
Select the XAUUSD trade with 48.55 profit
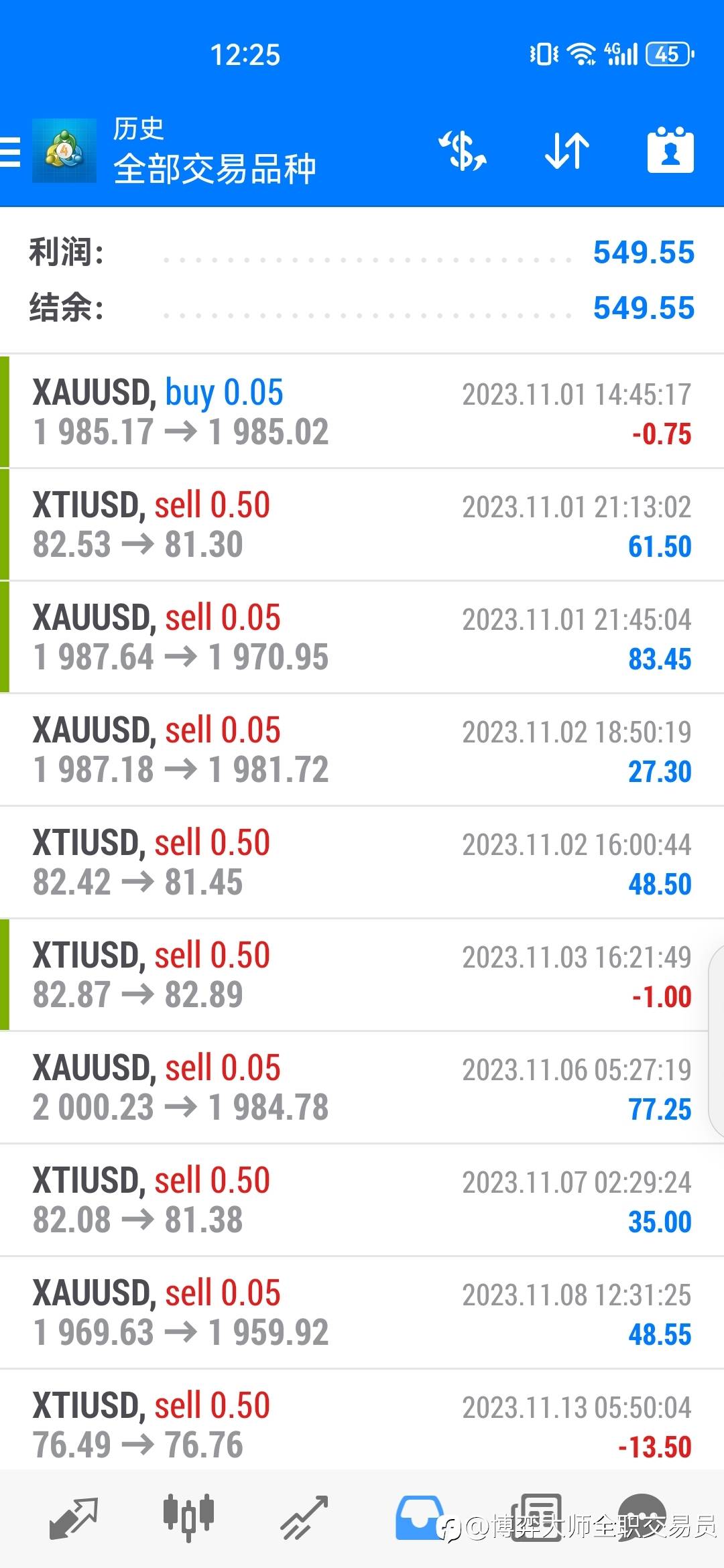[362, 1312]
